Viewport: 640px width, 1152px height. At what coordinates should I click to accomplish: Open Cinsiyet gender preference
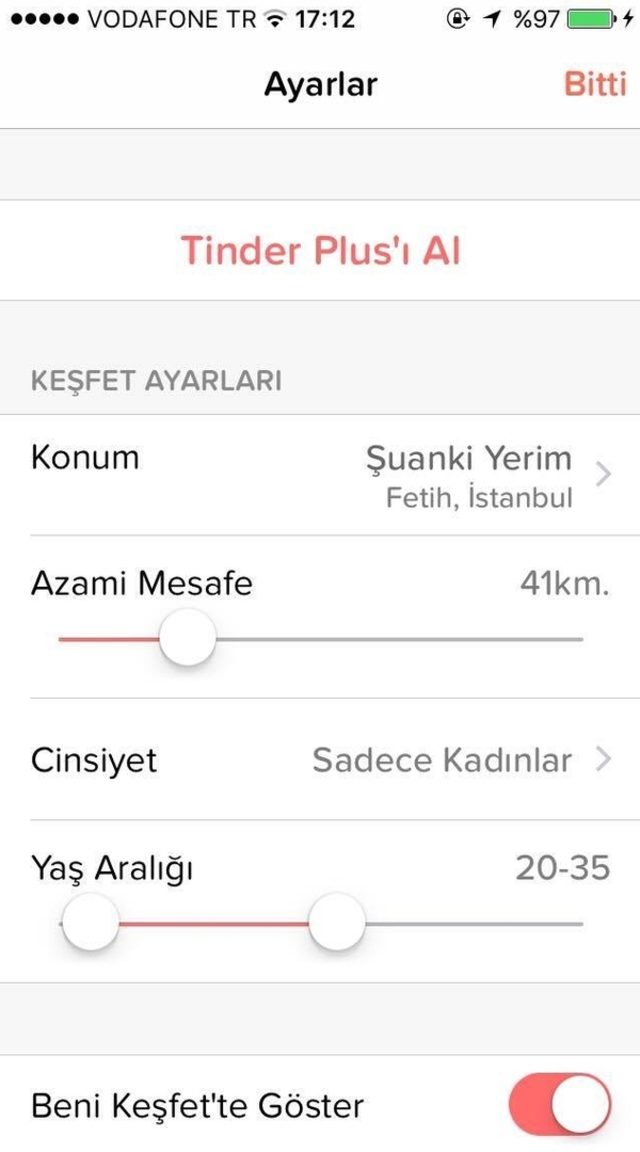320,760
